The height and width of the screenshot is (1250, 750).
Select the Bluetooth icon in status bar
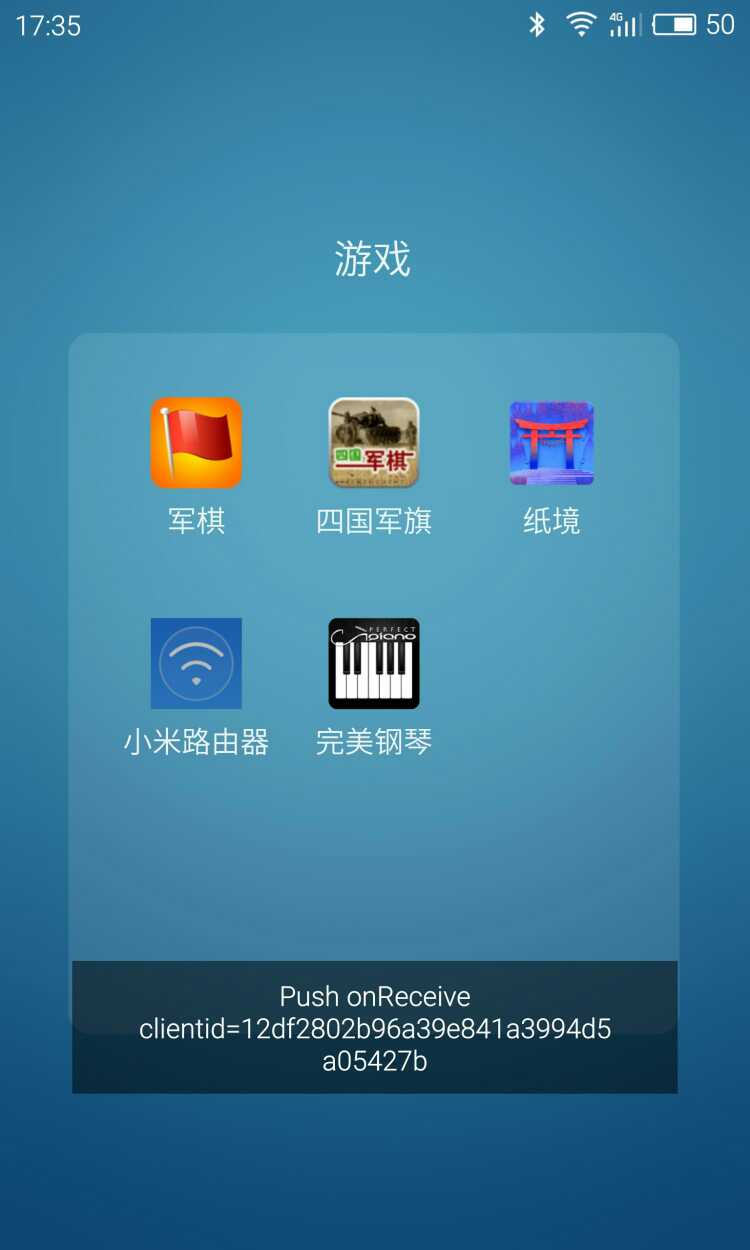click(538, 25)
